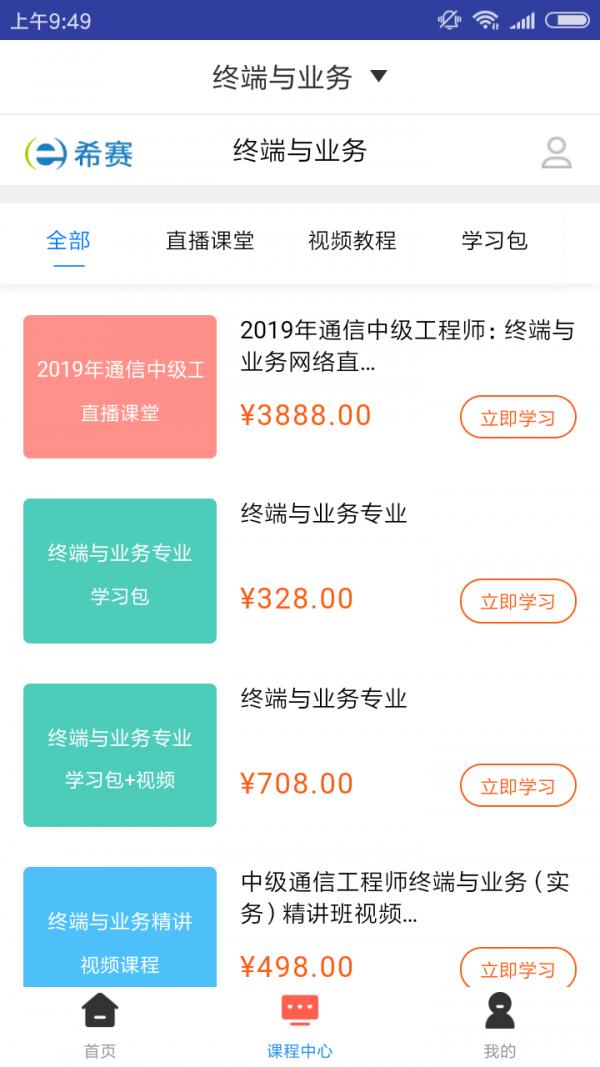The width and height of the screenshot is (600, 1067).
Task: Open the 学习包+视频 course card
Action: pos(120,755)
